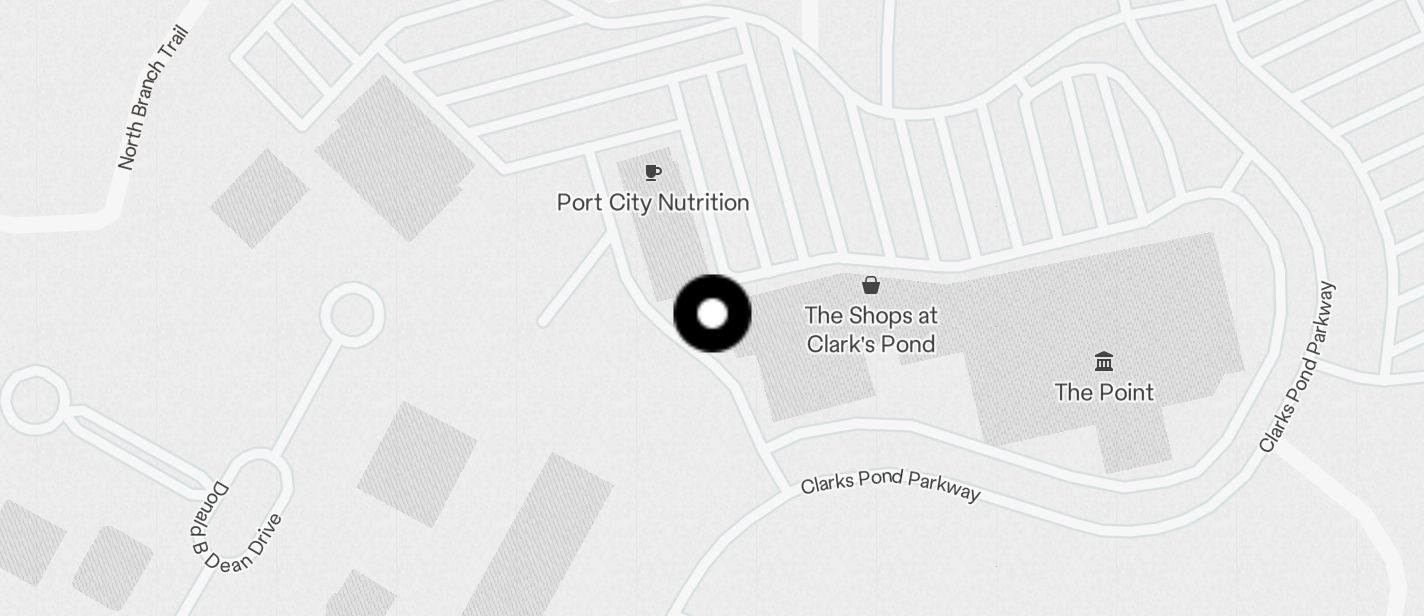Screen dimensions: 1424x616
Task: Tap the black circular location pin
Action: coord(712,314)
